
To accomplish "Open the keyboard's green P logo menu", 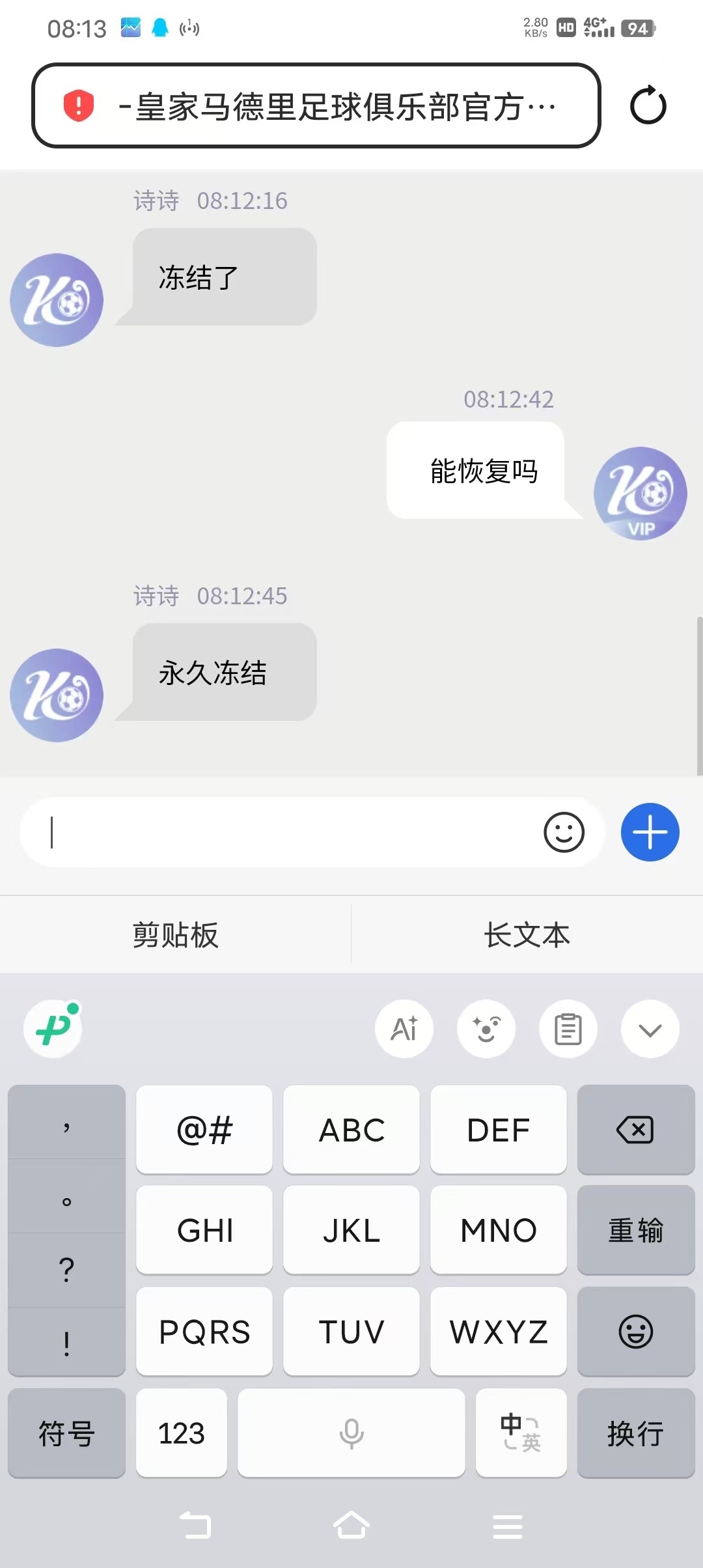I will (x=53, y=1029).
